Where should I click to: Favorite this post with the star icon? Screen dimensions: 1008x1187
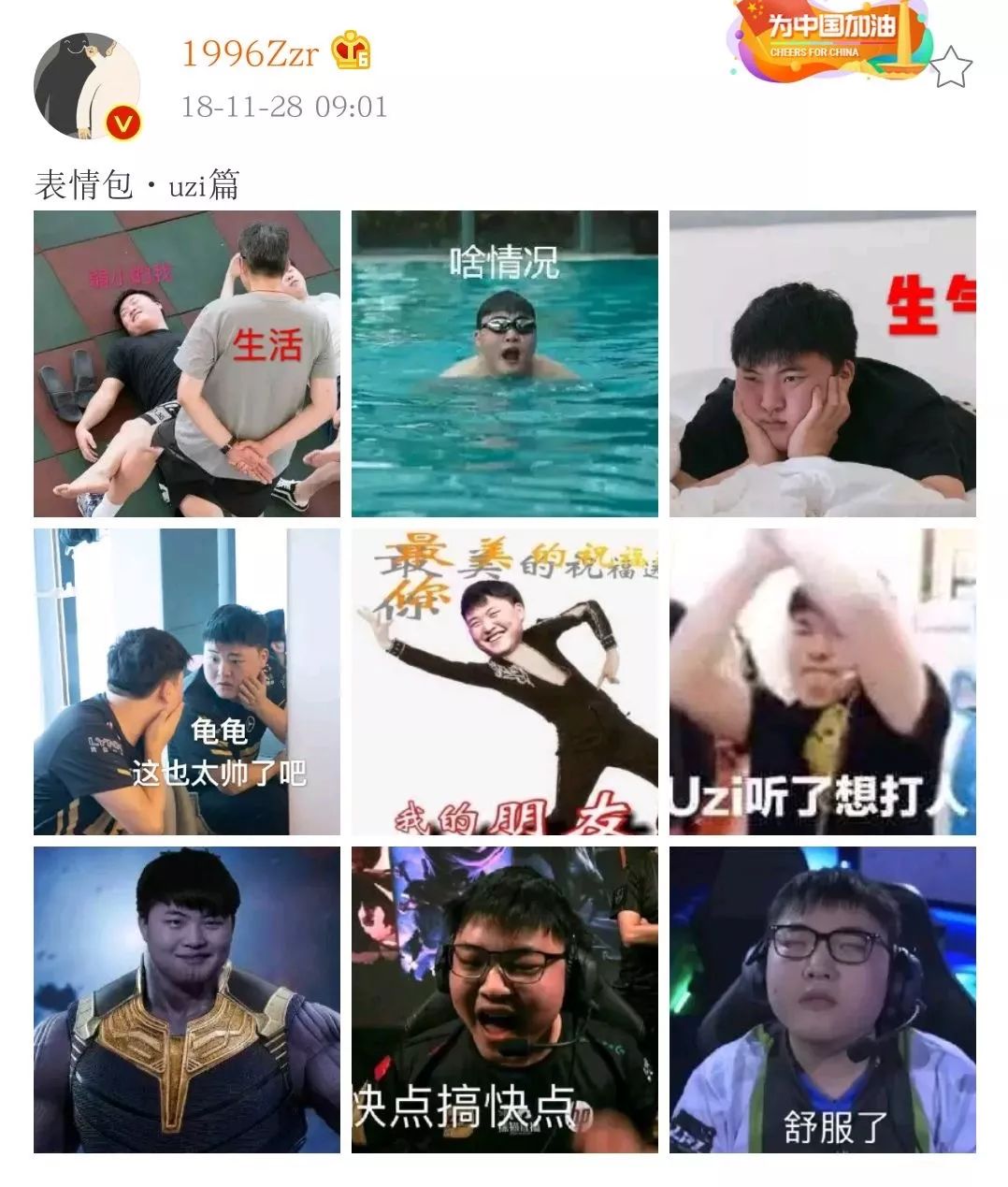tap(952, 67)
